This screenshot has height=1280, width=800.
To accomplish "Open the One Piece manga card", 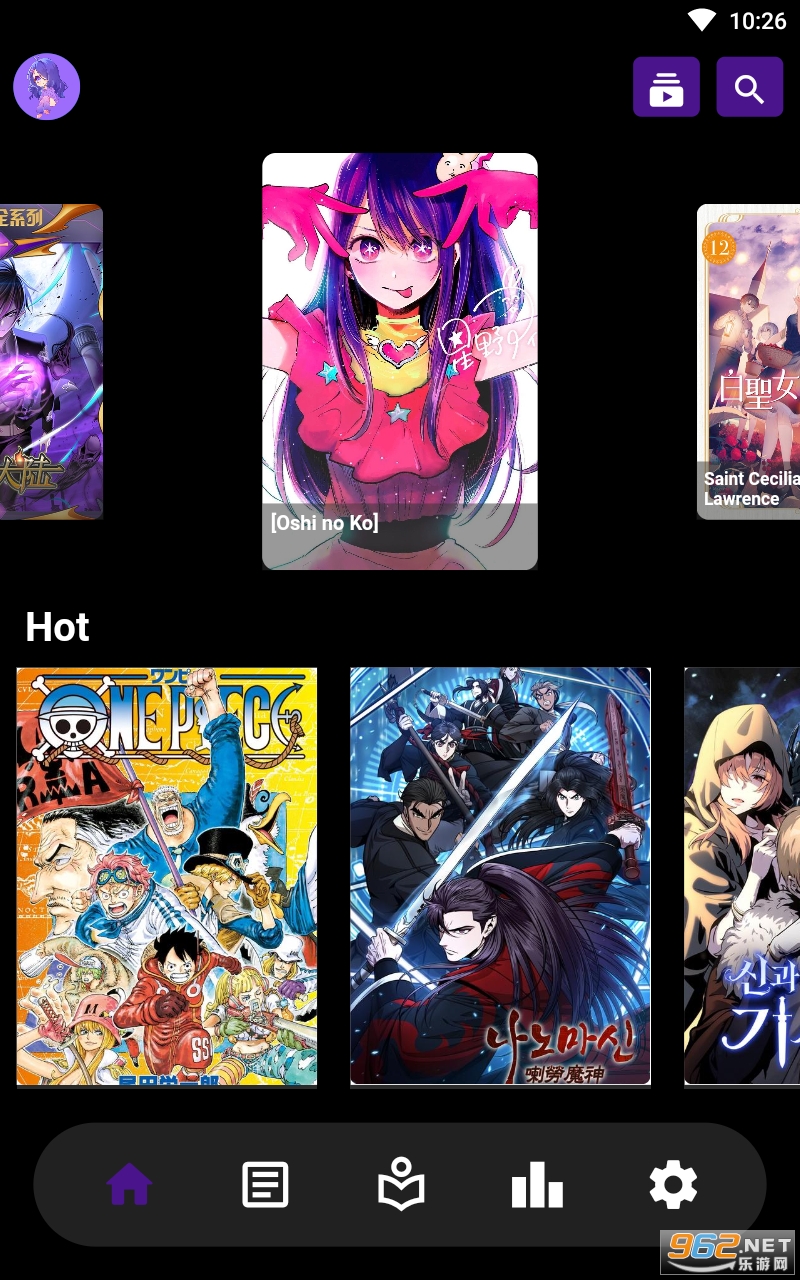I will (x=167, y=876).
